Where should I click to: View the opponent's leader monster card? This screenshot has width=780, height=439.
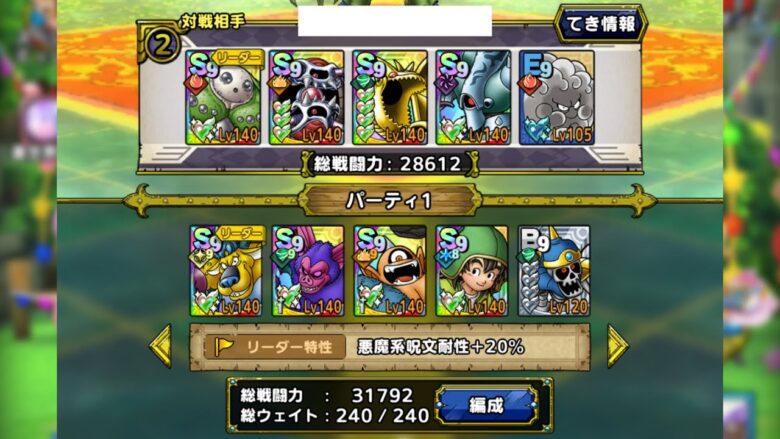click(x=223, y=98)
